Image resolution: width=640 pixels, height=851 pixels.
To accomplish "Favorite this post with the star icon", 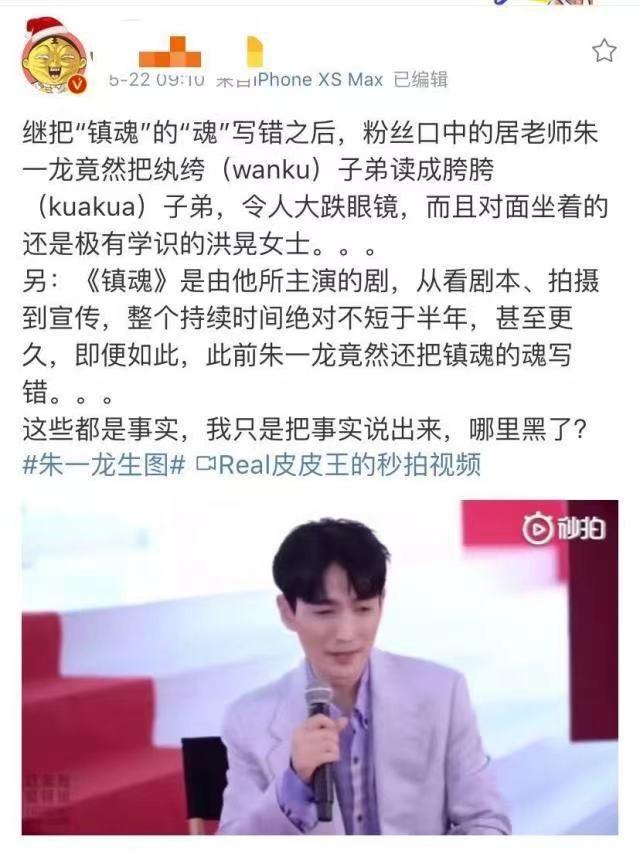I will click(604, 51).
